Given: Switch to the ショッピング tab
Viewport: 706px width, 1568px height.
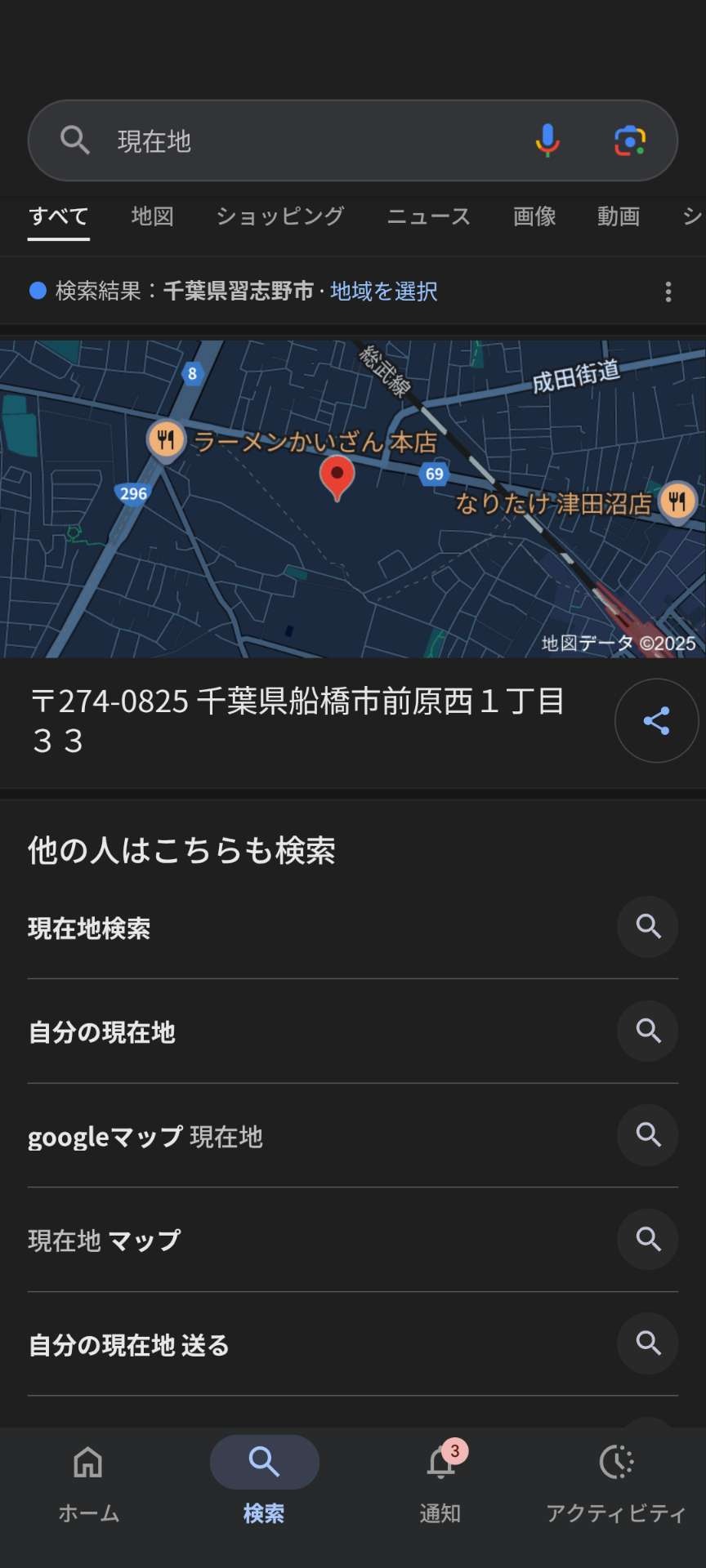Looking at the screenshot, I should pos(279,216).
